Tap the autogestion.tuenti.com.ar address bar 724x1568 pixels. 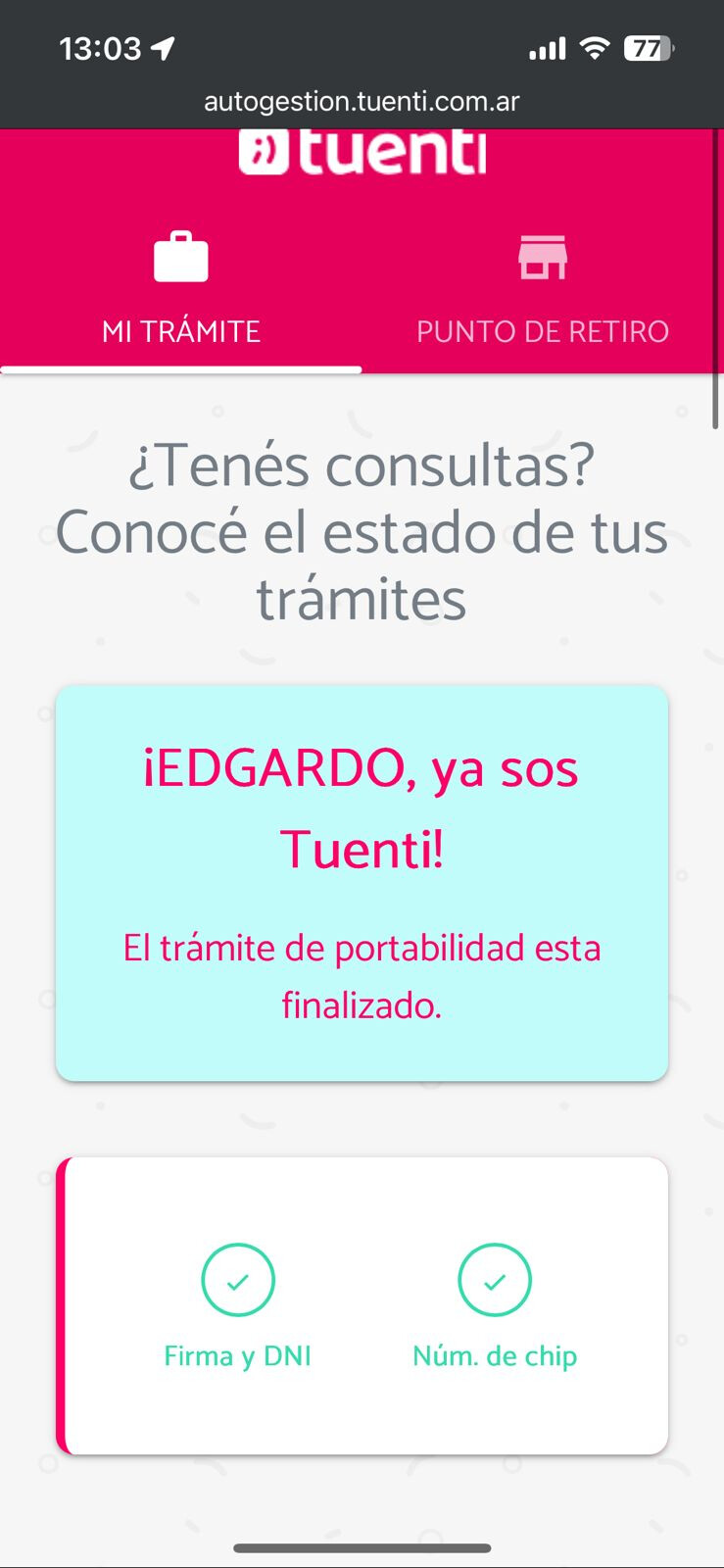[362, 101]
